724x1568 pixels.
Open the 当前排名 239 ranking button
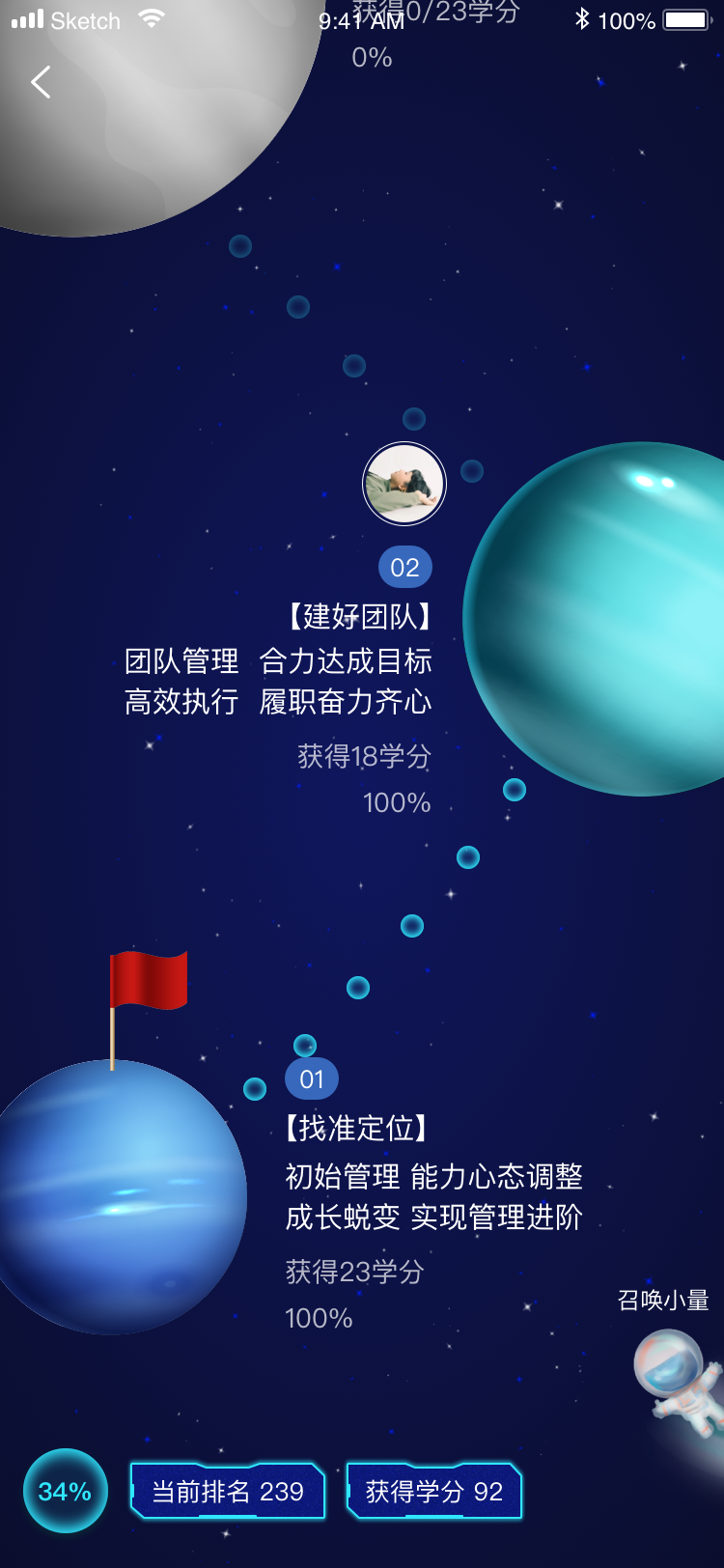(x=228, y=1492)
